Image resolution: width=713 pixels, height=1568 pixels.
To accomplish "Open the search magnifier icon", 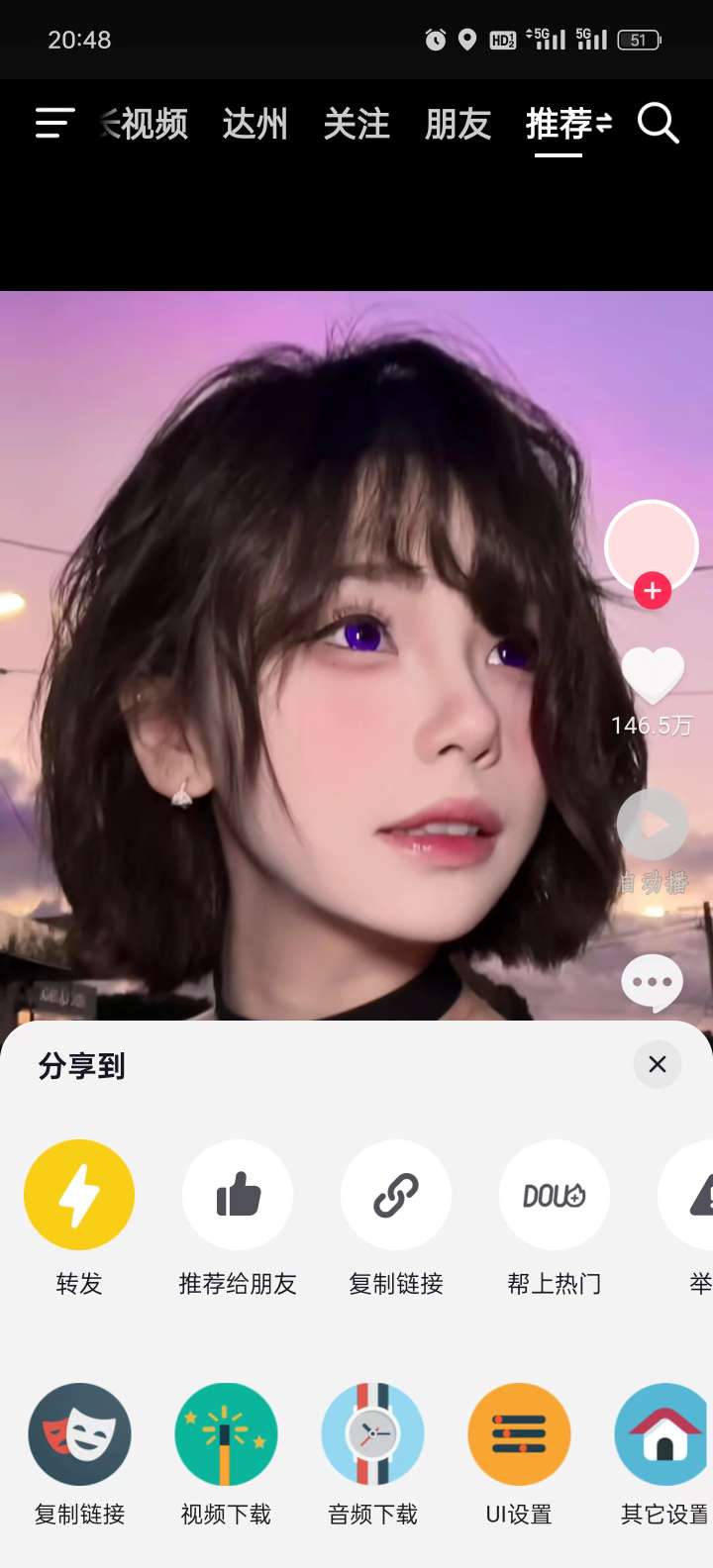I will click(x=658, y=124).
